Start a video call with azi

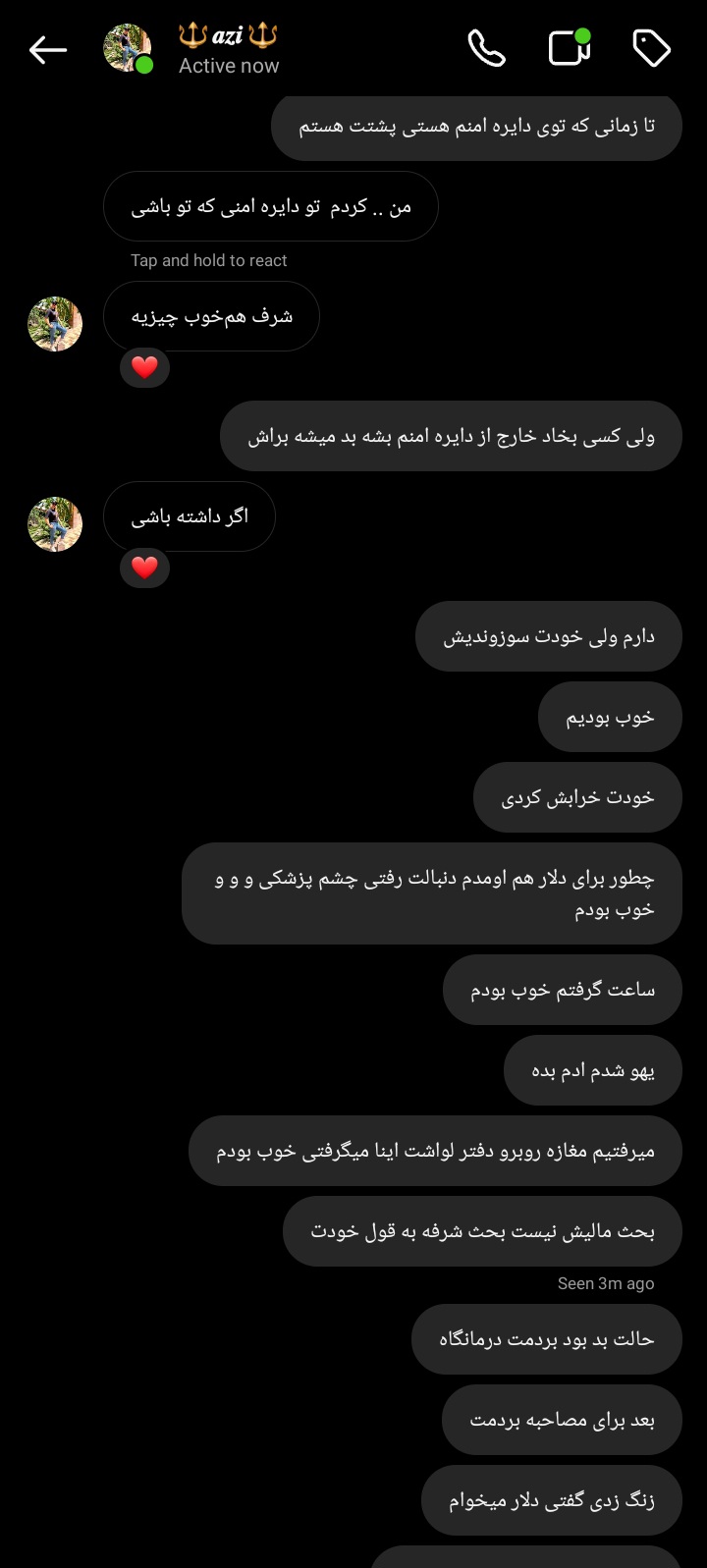click(x=570, y=48)
